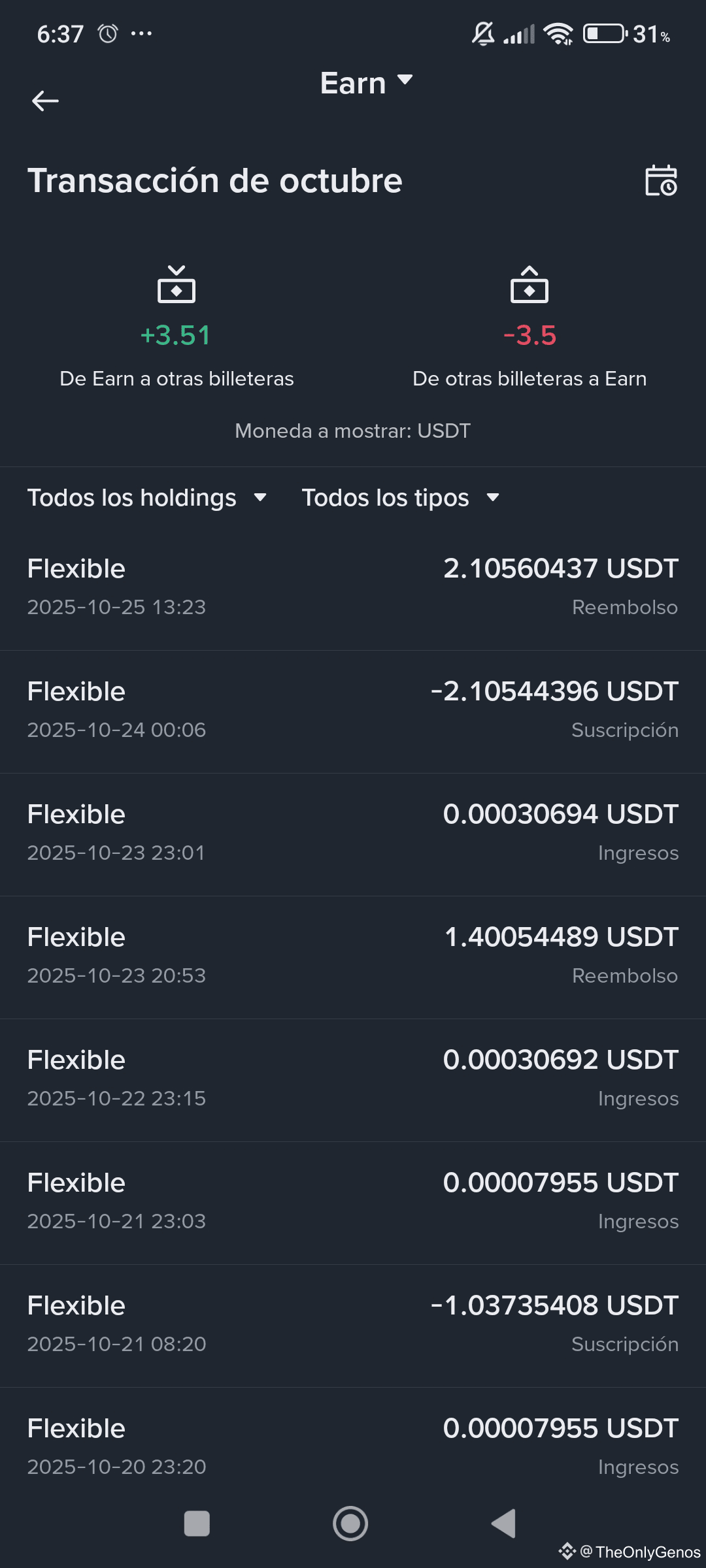Go back using the top arrow
Screen dimensions: 706x1568
45,101
